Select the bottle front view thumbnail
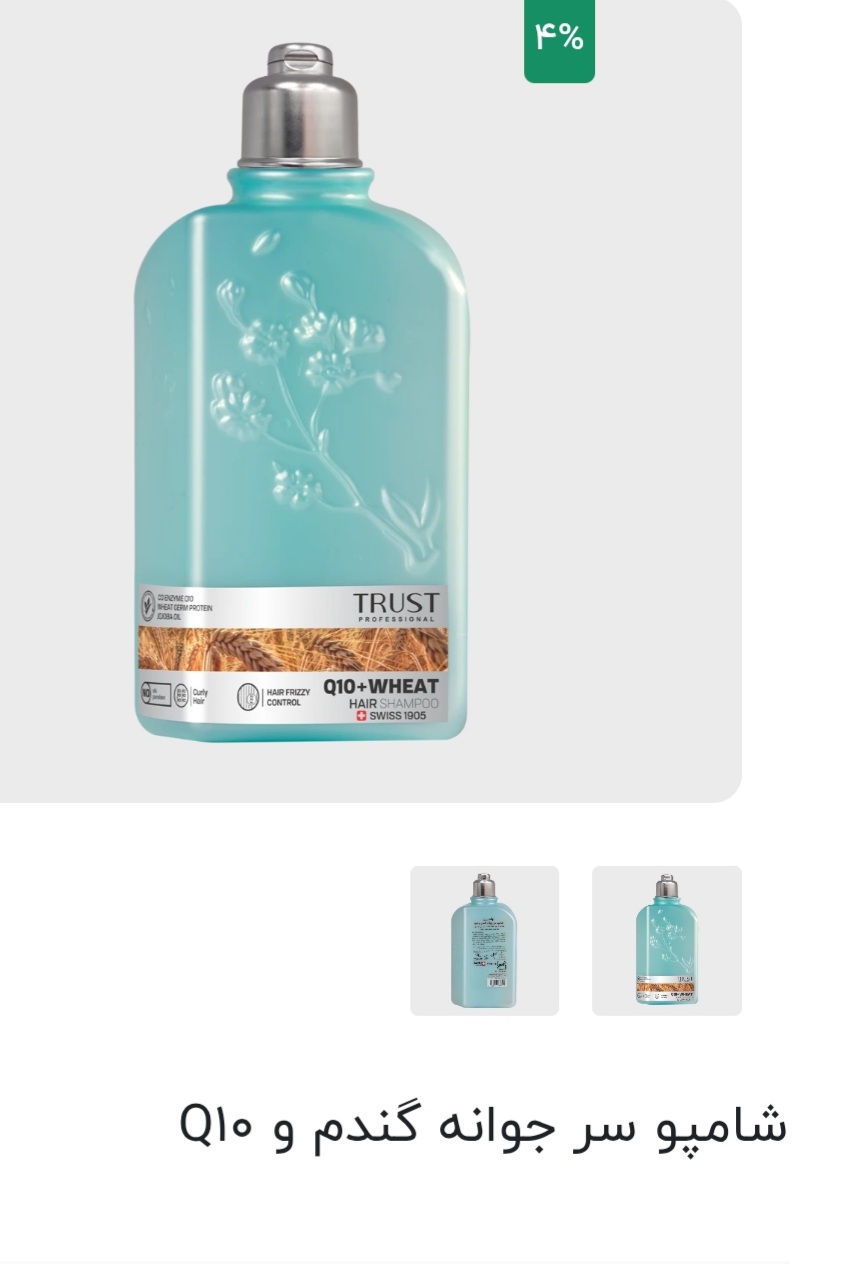841x1278 pixels. [666, 940]
